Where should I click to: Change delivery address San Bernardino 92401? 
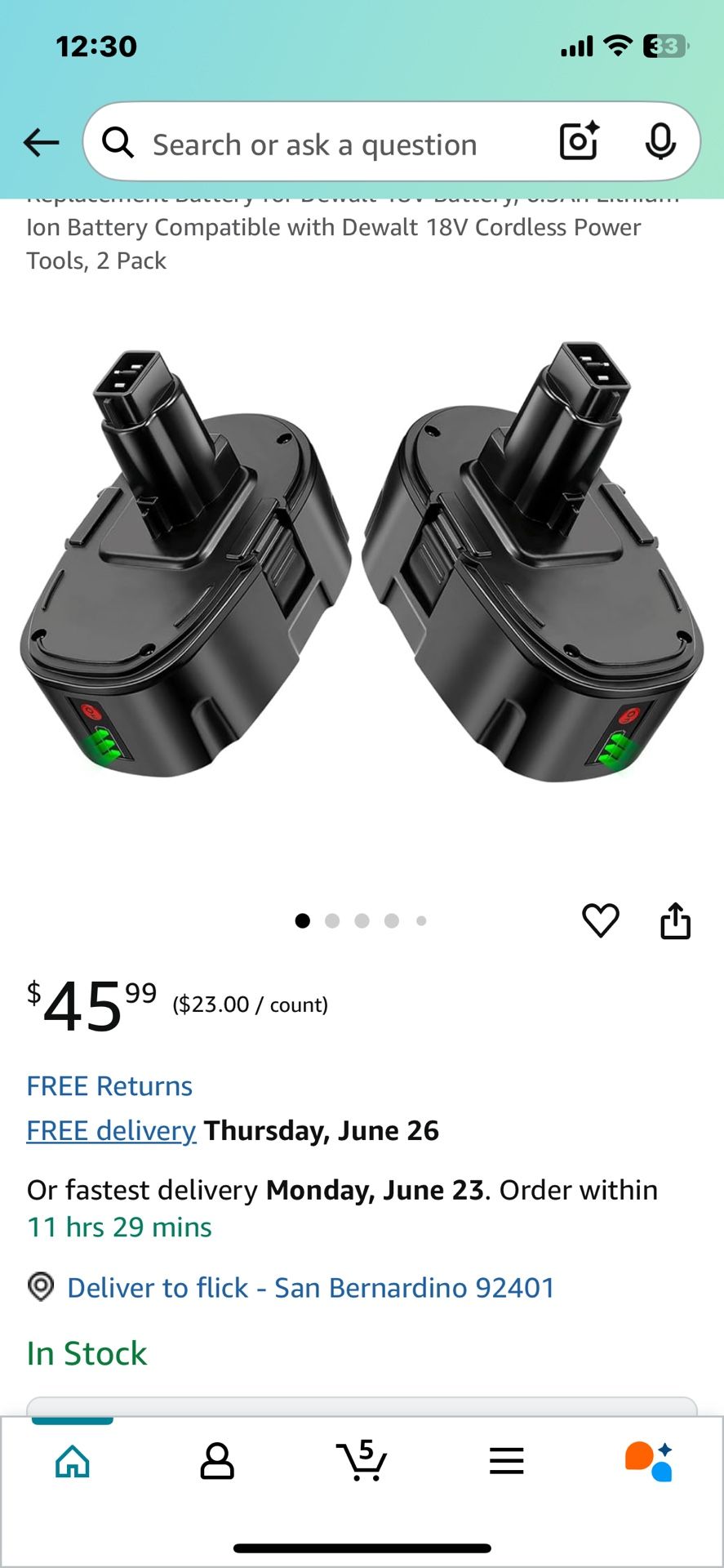click(x=310, y=1287)
